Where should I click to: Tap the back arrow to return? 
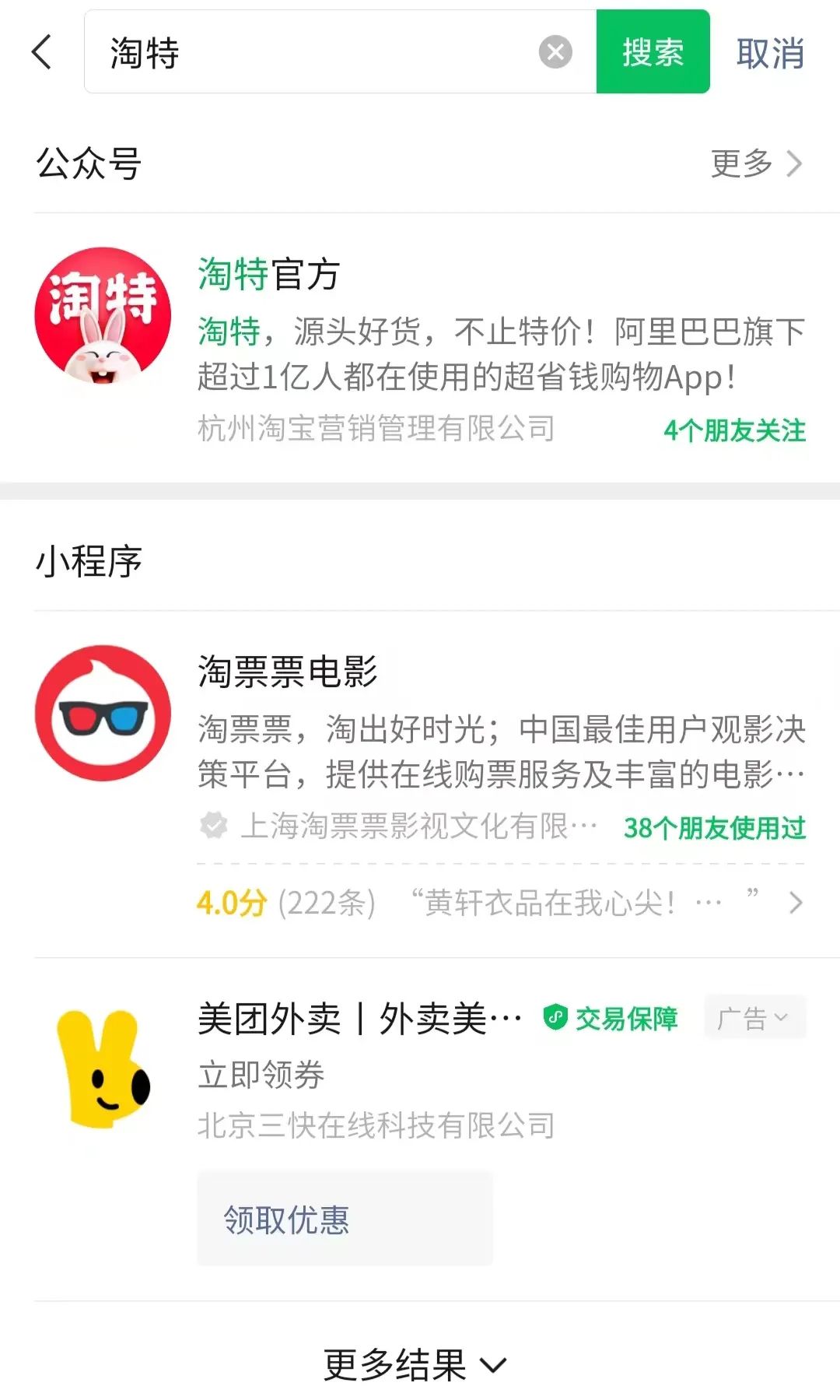(x=40, y=53)
